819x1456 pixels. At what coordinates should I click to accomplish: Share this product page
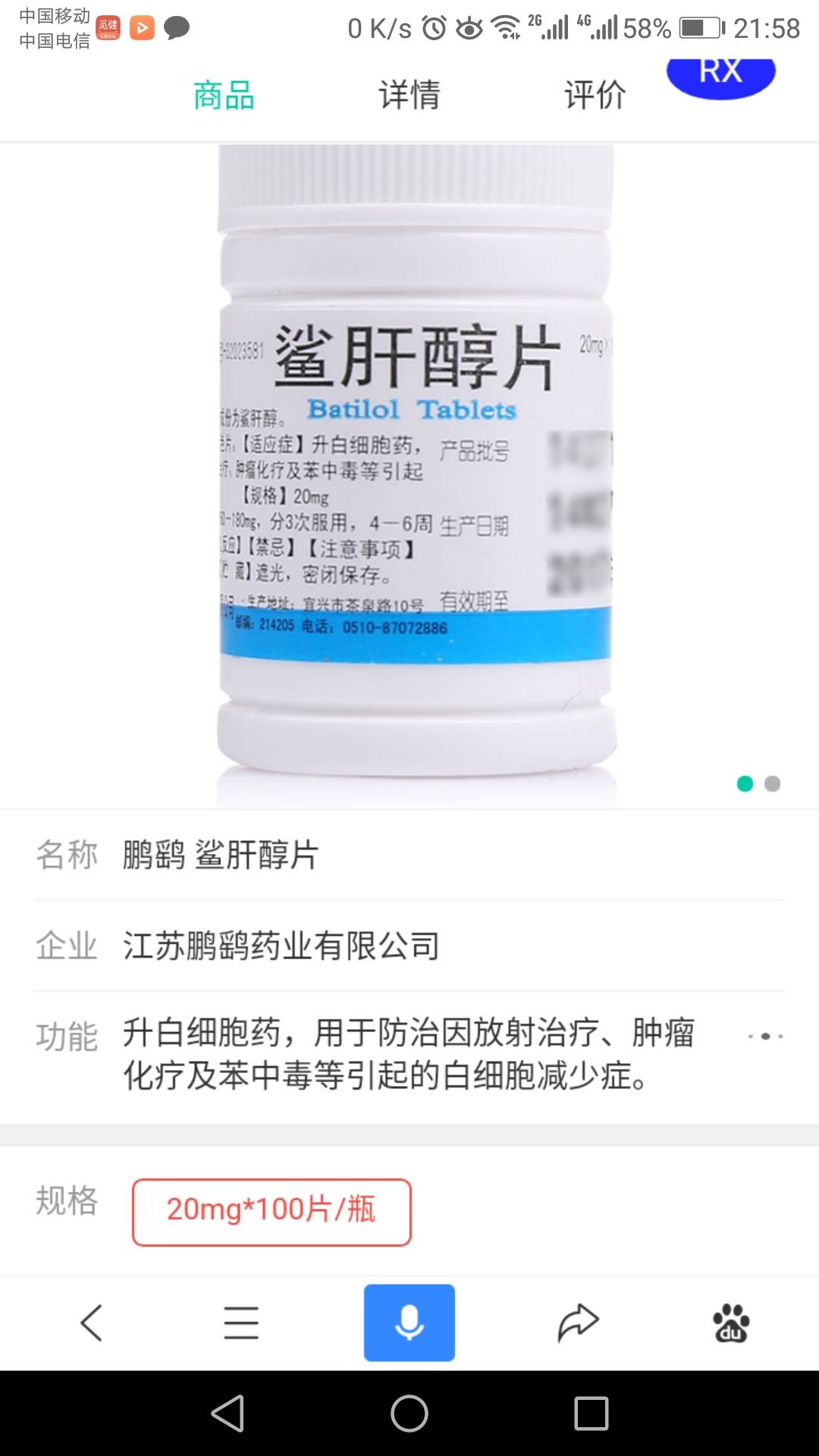[x=578, y=1323]
